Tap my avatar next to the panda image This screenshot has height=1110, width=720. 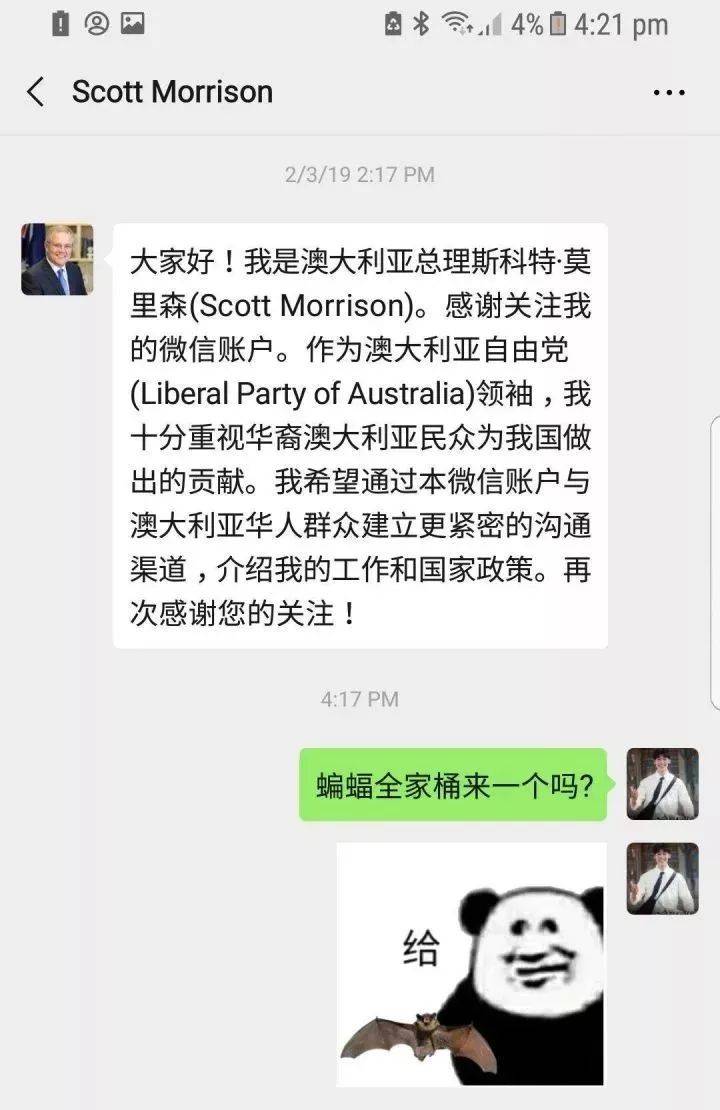pyautogui.click(x=662, y=878)
